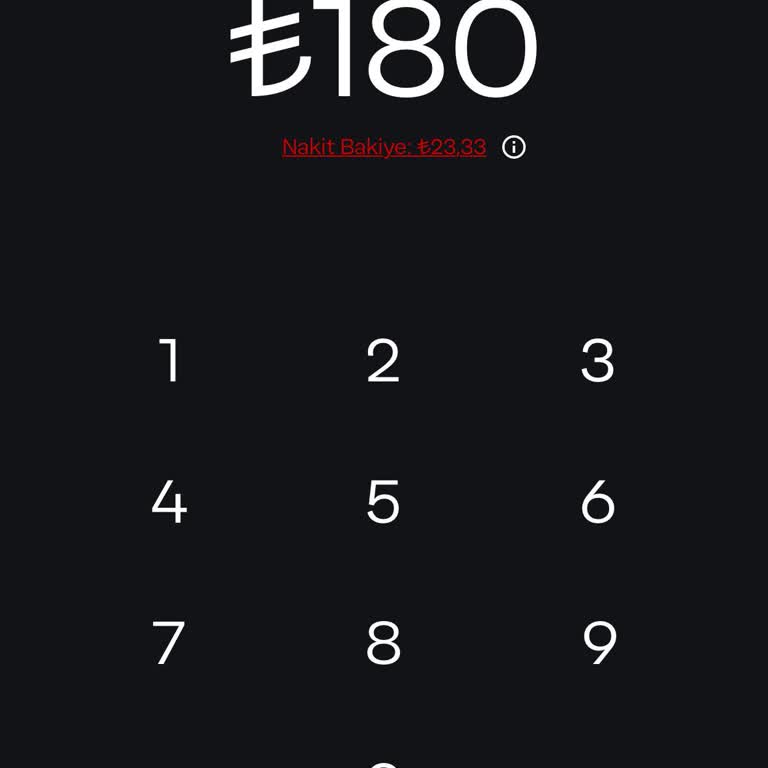The image size is (768, 768).
Task: Open the Nakit Bakiye balance link
Action: coord(384,147)
